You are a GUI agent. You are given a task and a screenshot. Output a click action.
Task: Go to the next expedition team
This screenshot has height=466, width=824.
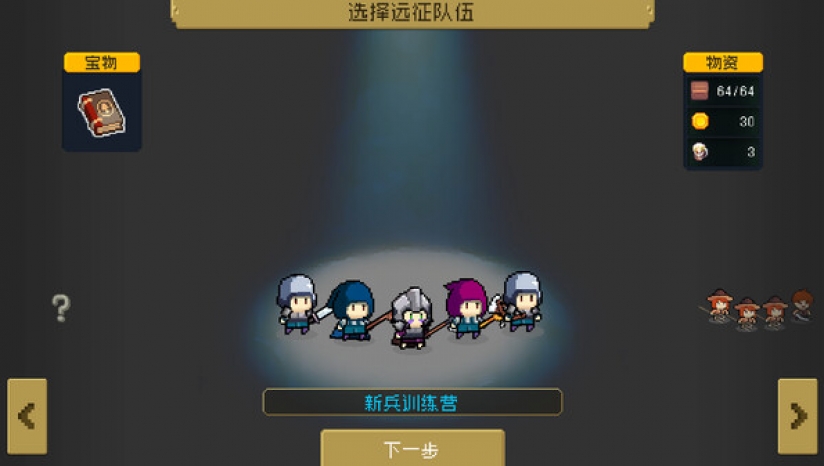pos(797,416)
